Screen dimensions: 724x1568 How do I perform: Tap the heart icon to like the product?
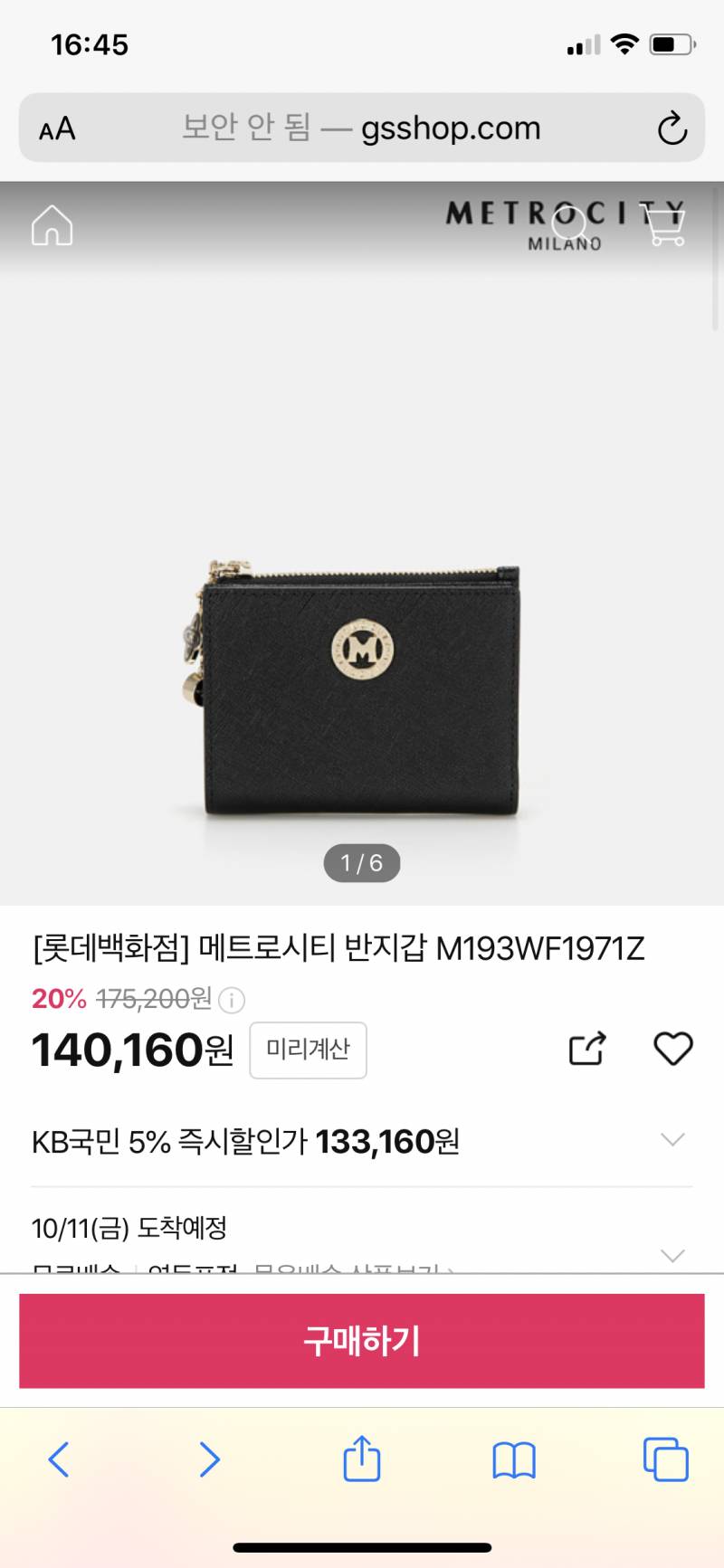[x=672, y=1050]
